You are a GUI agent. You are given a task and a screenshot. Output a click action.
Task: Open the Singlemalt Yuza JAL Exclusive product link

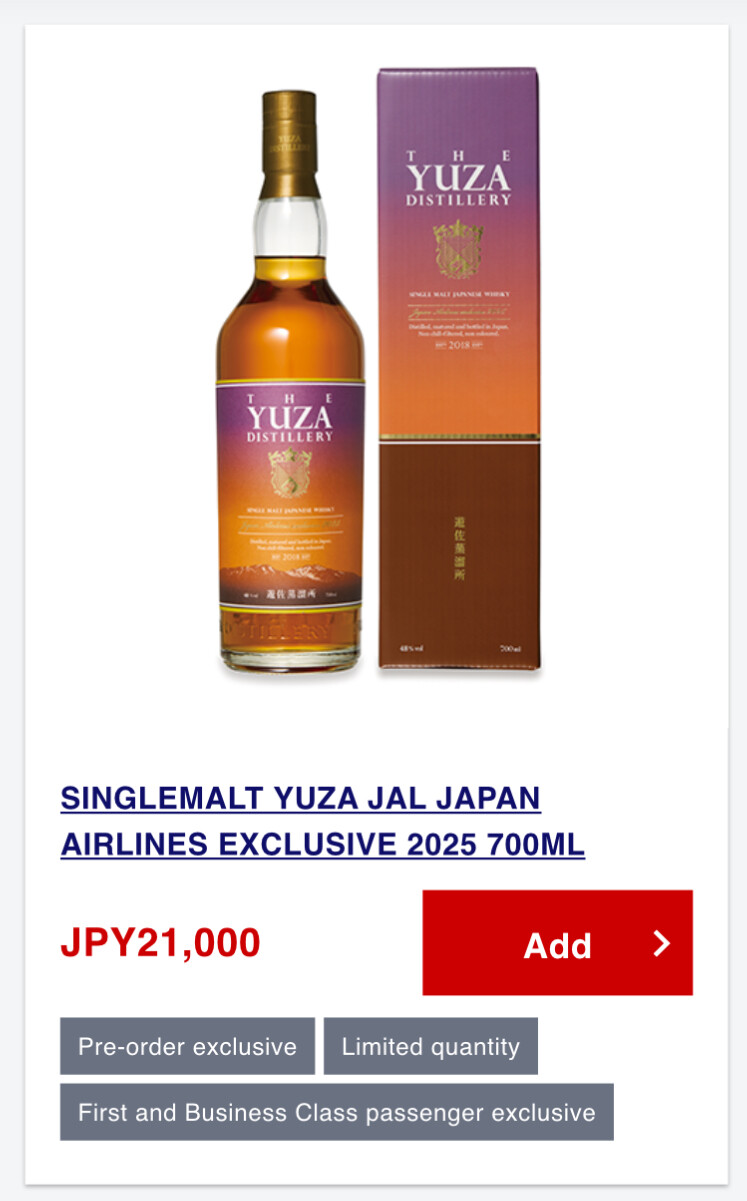tap(322, 821)
